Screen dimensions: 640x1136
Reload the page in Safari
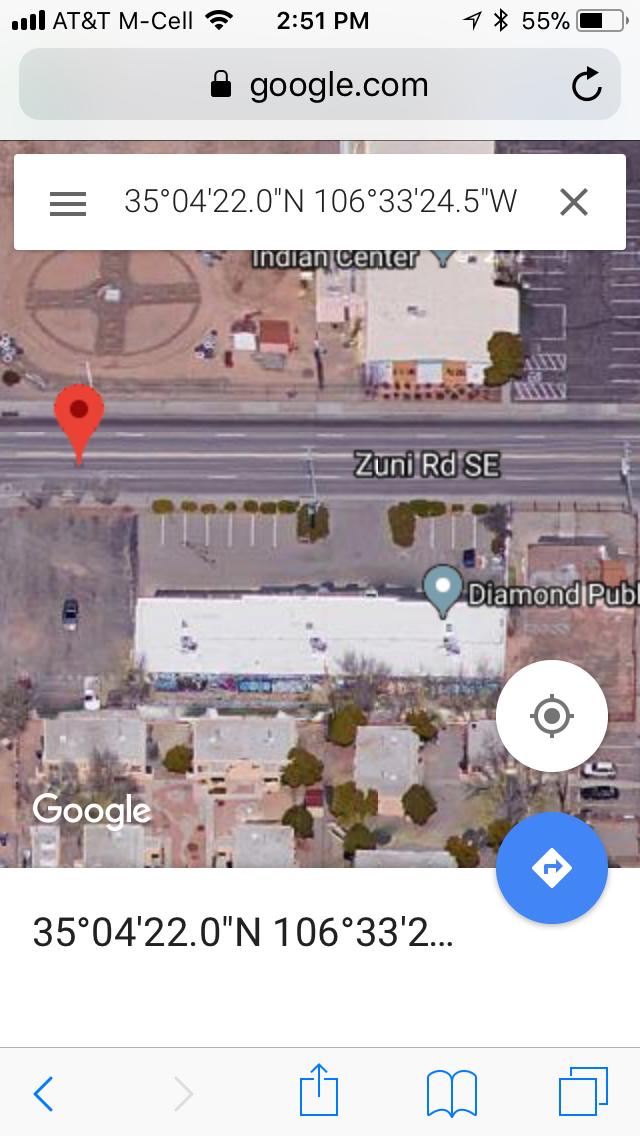[586, 85]
